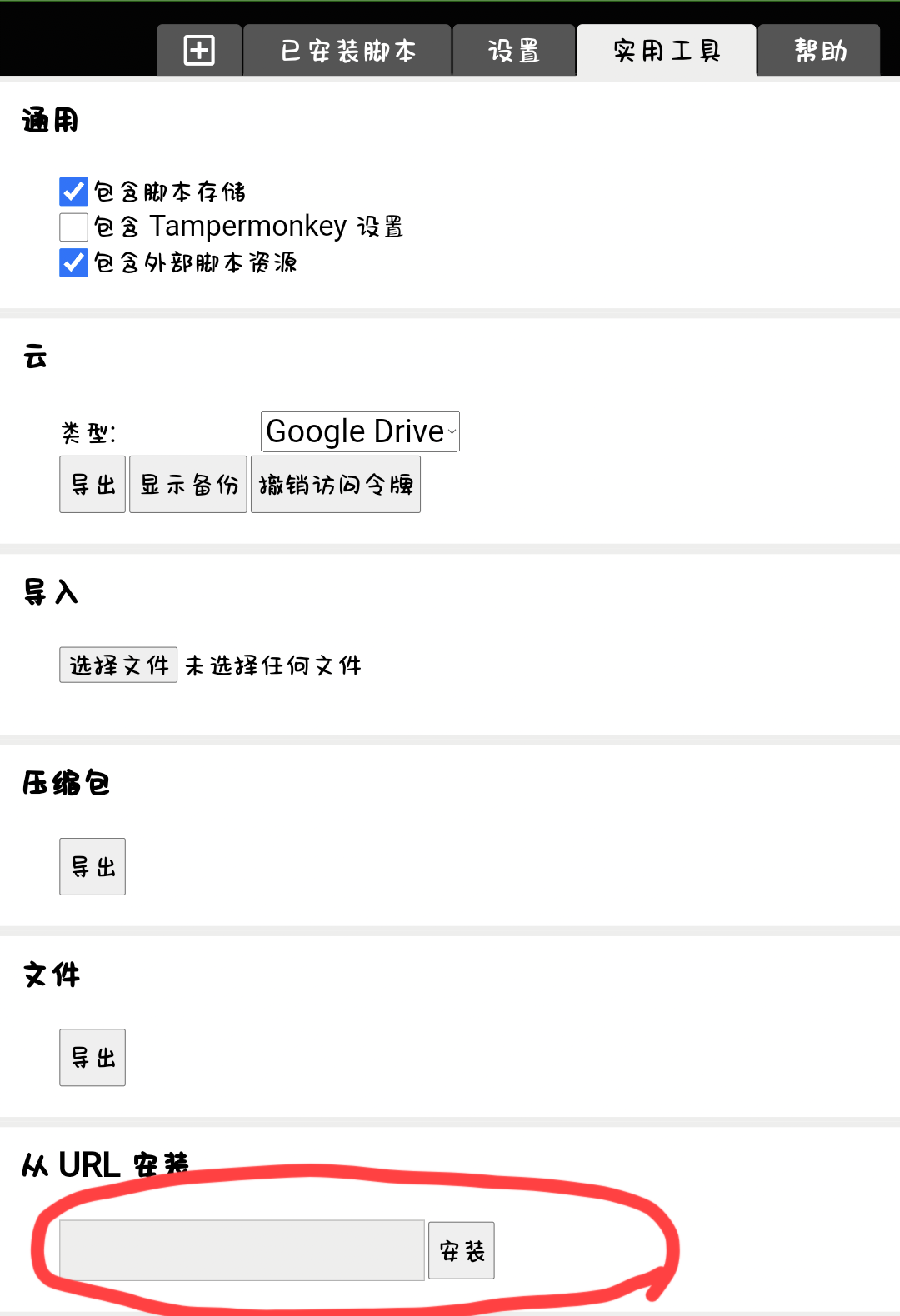Tap 导出 in the 云 section
The width and height of the screenshot is (900, 1316).
coord(92,484)
